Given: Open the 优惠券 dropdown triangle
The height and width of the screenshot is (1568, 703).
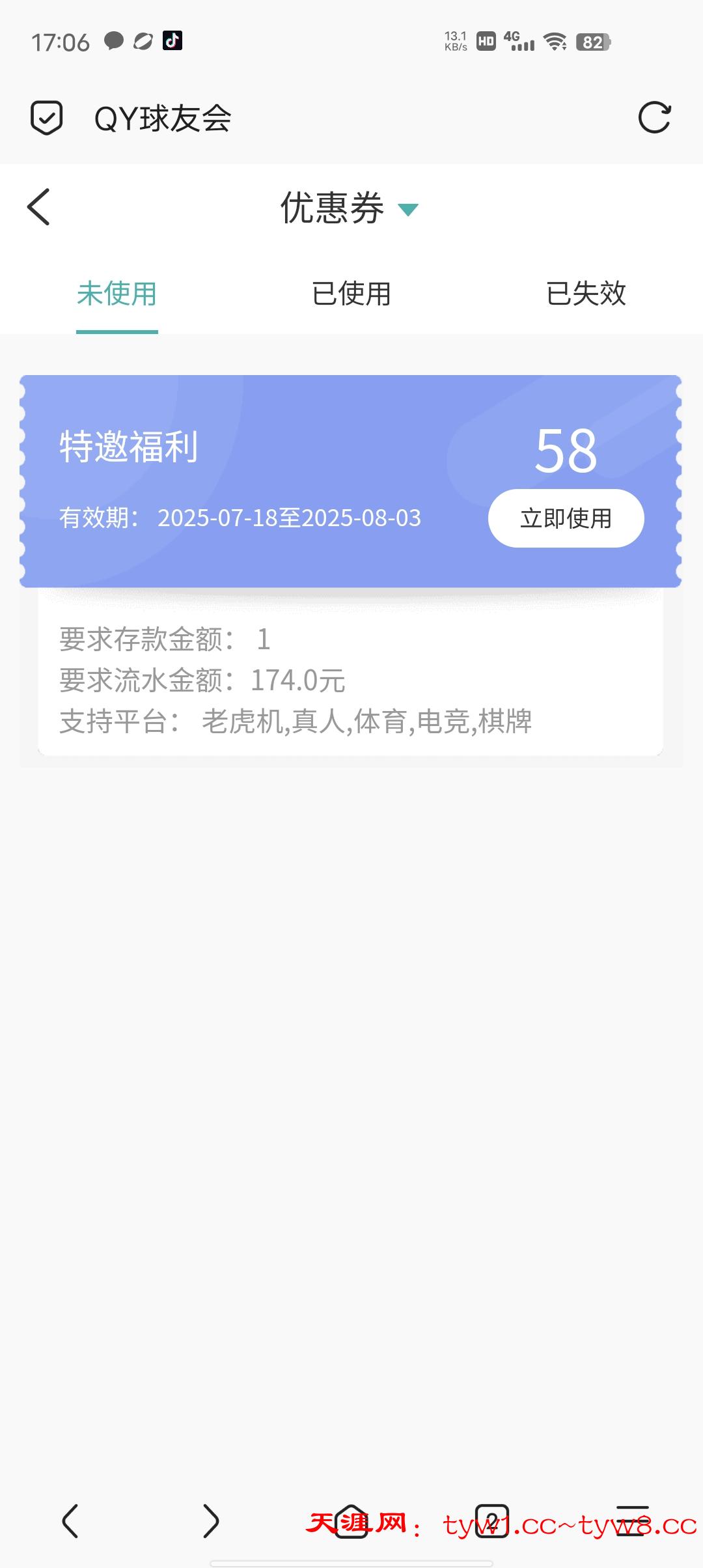Looking at the screenshot, I should pos(408,210).
